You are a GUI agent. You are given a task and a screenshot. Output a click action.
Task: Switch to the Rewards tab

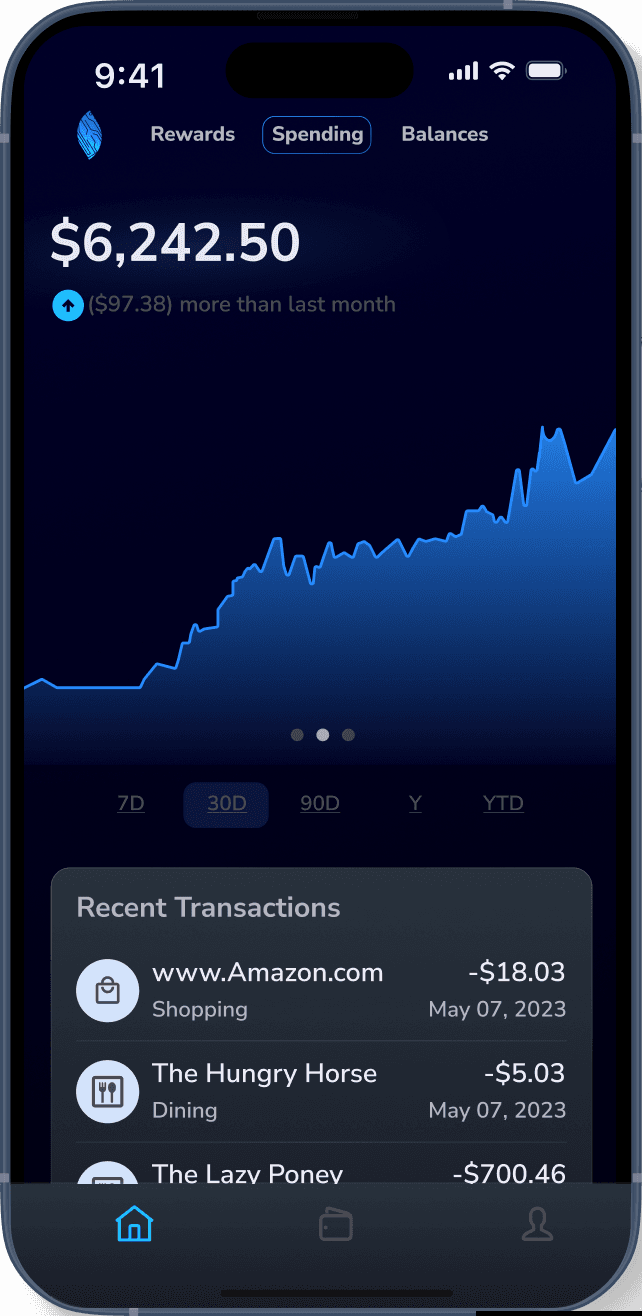click(x=192, y=134)
